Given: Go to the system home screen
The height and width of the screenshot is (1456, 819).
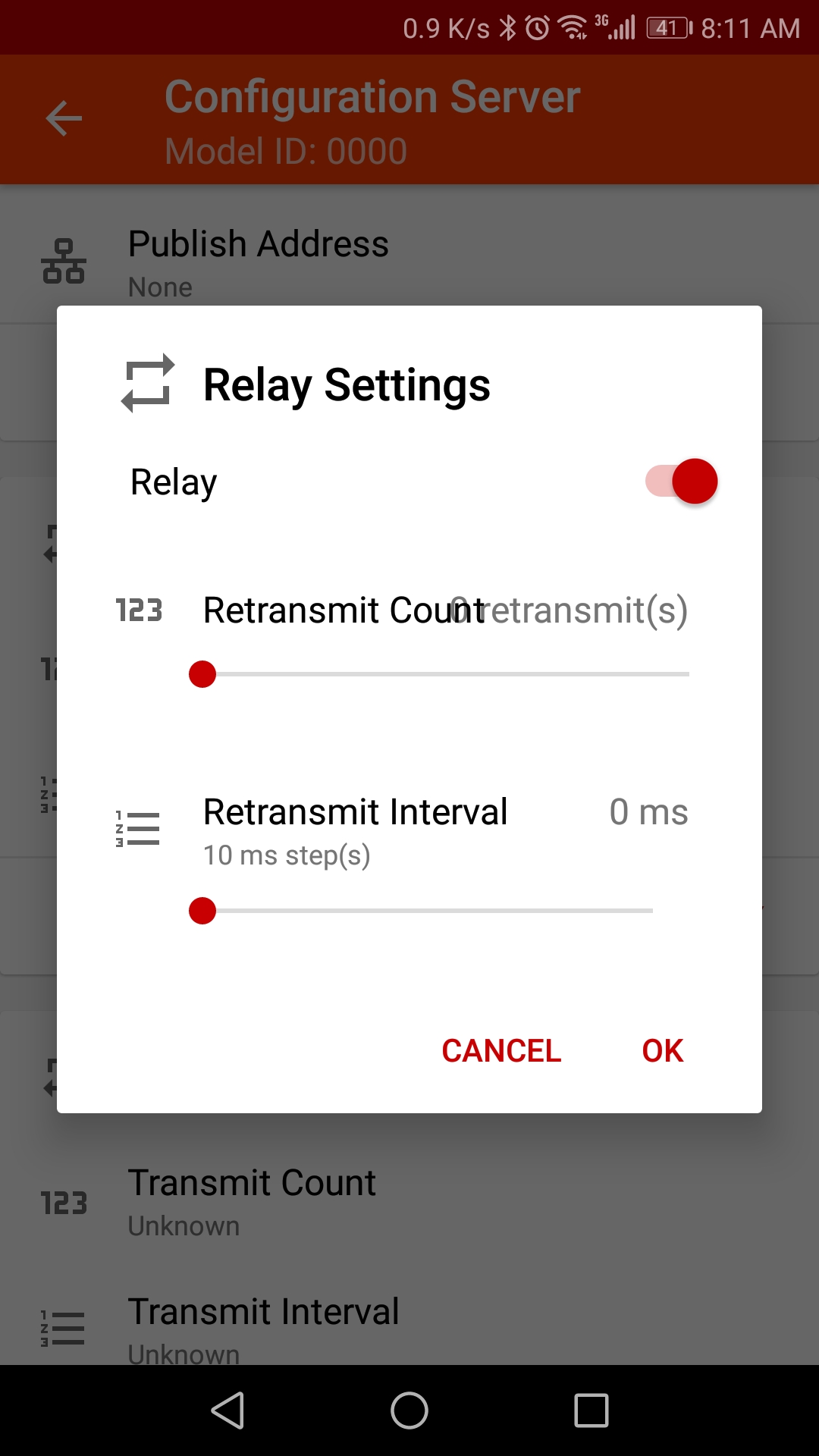Looking at the screenshot, I should [409, 1411].
